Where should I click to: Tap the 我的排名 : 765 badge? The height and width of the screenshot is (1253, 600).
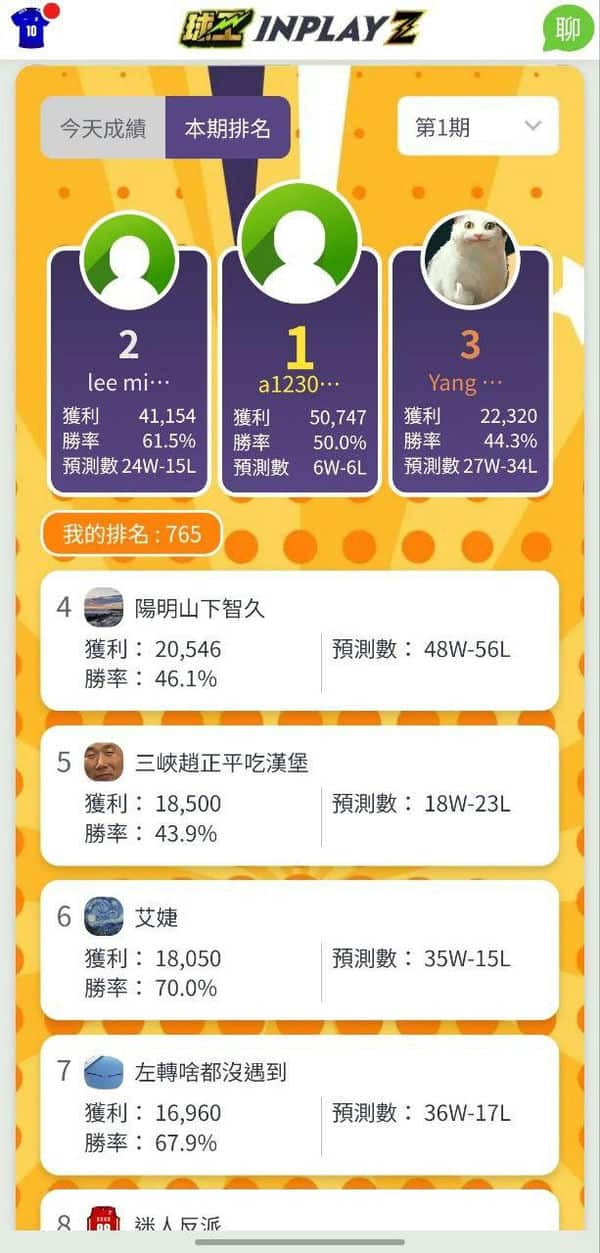coord(131,534)
